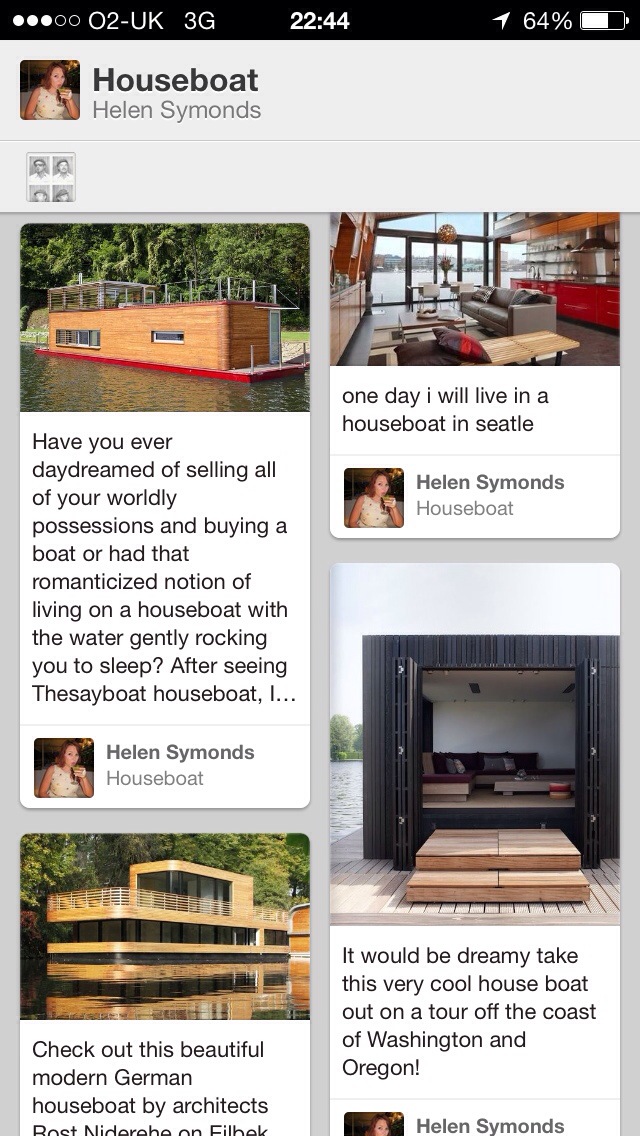Open Helen Symonds under the Thesayboat description
Screen dimensions: 640x1136
pos(180,753)
